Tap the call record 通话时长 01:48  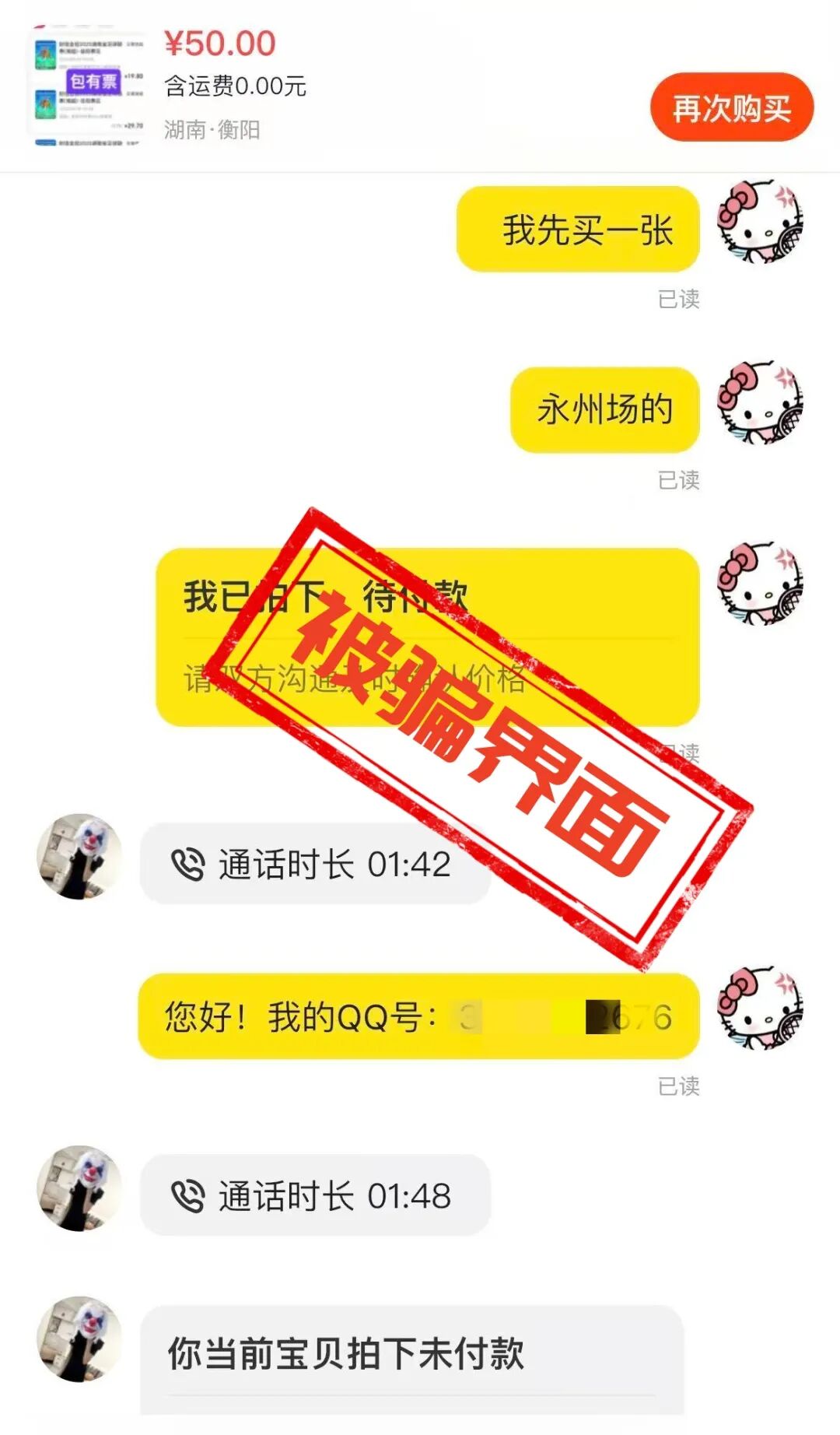[314, 1195]
